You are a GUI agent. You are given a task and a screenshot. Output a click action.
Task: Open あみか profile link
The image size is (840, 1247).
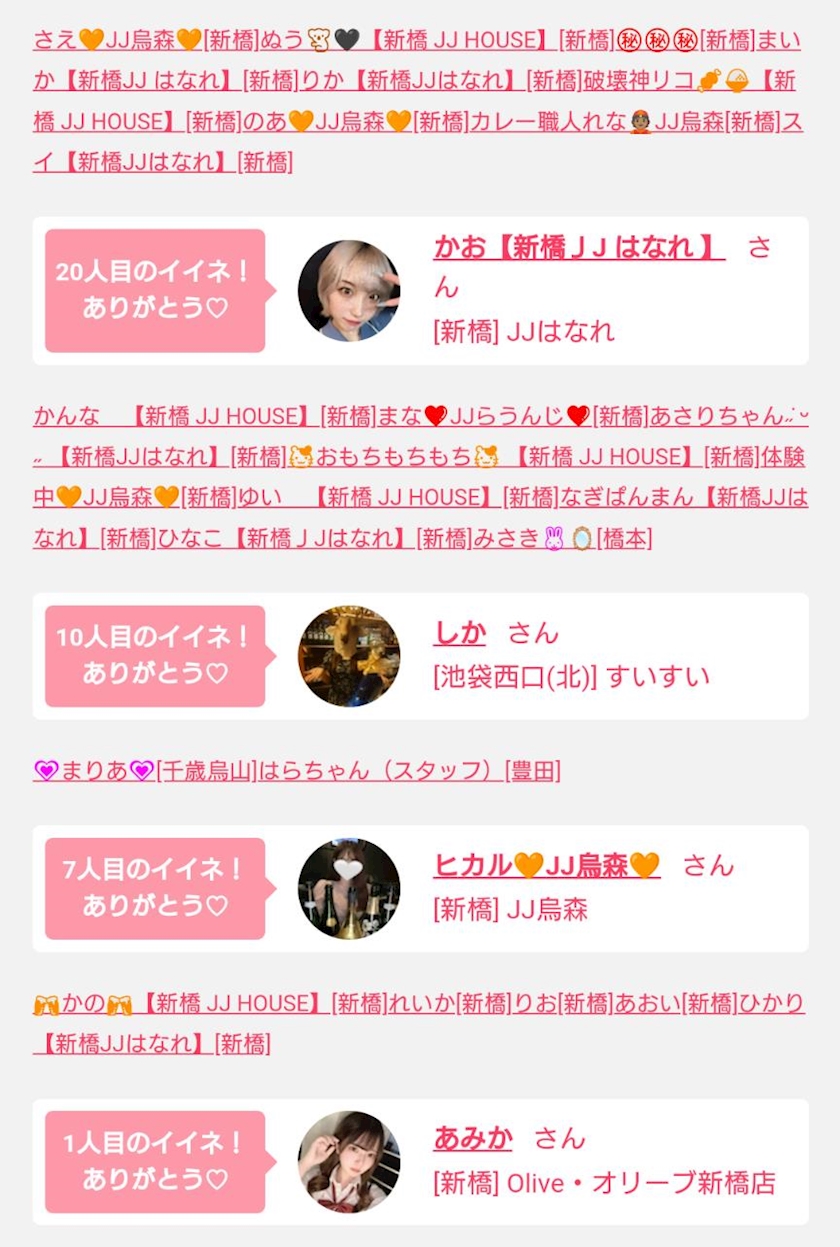(473, 1138)
